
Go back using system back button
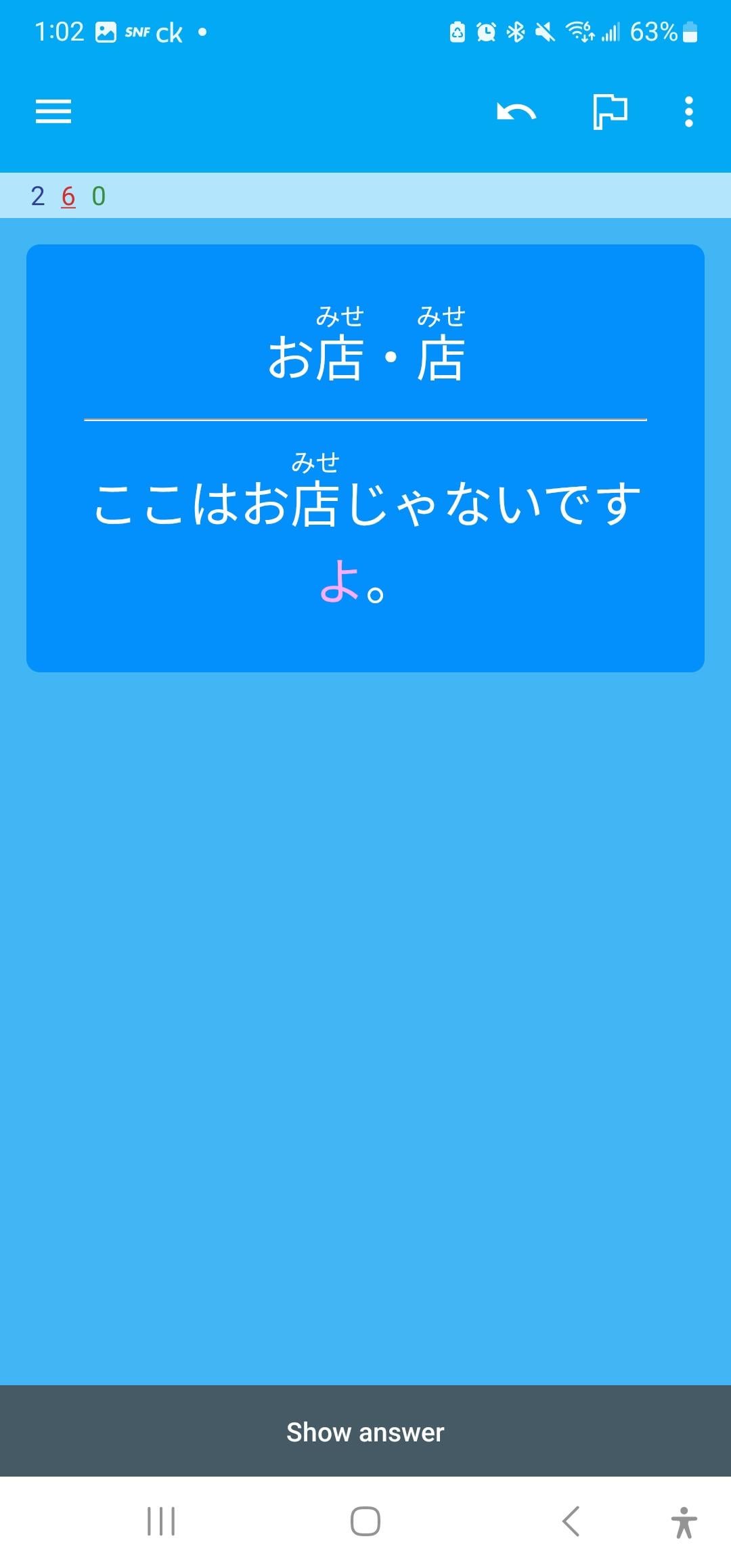tap(571, 1521)
